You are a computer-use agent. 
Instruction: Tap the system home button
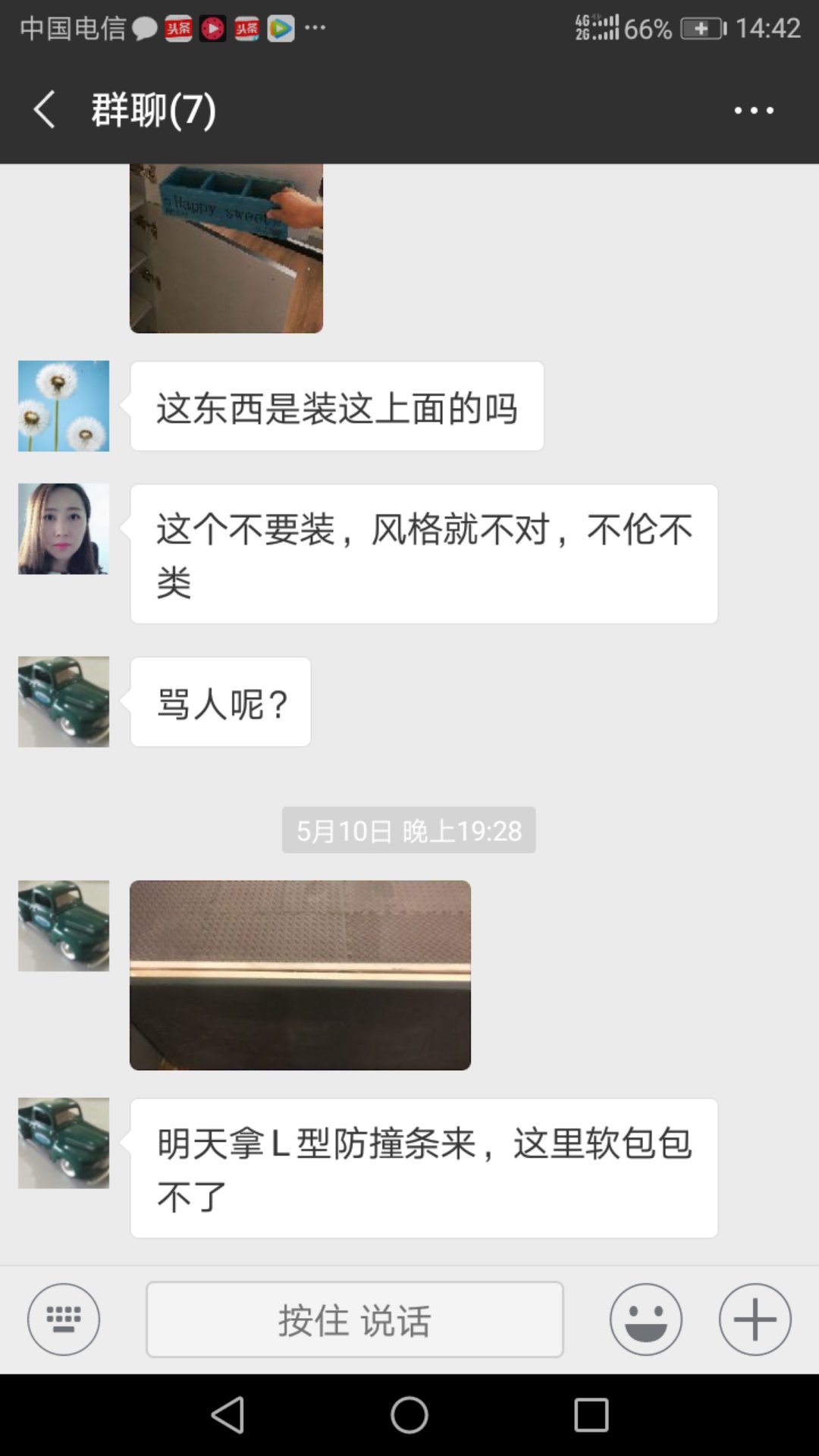pos(409,1415)
